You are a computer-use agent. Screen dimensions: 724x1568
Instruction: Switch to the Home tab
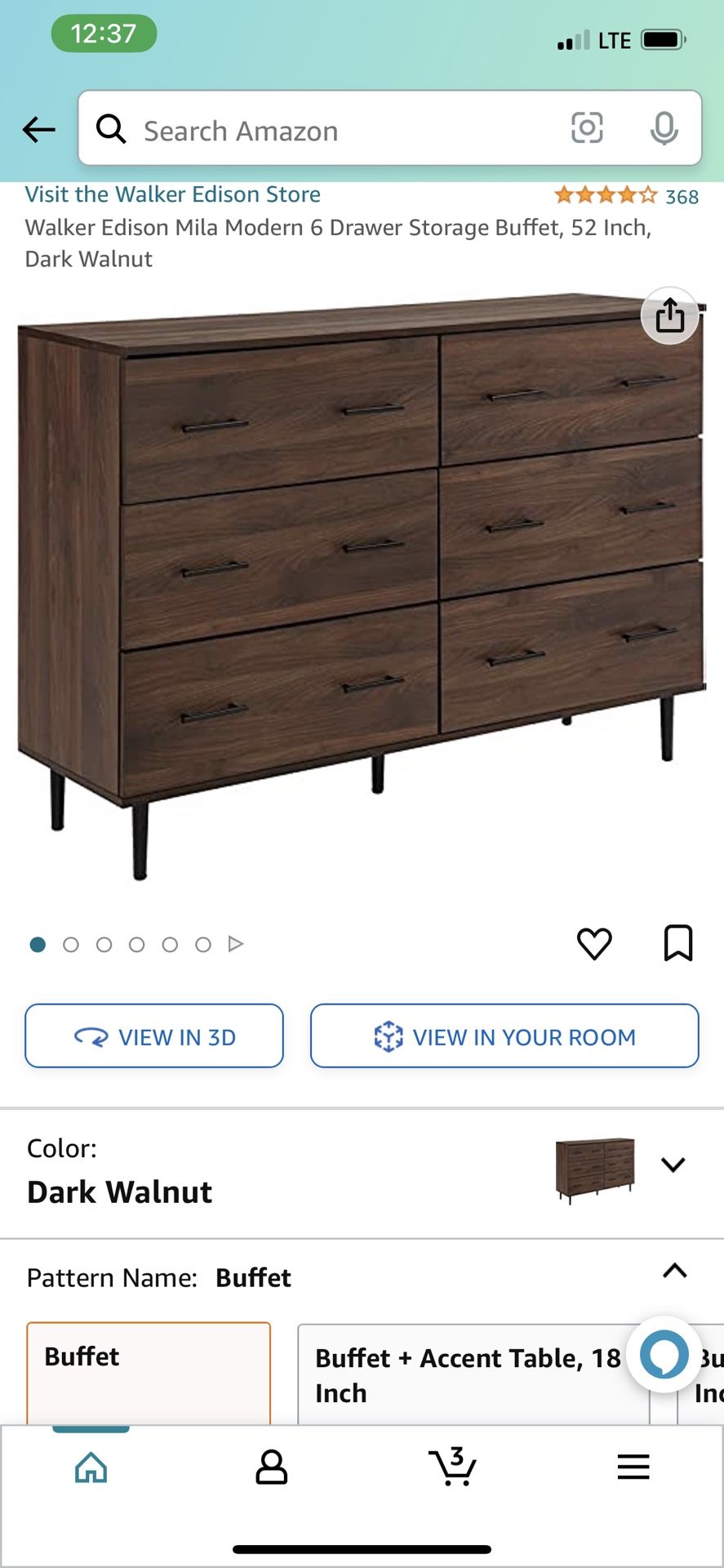tap(91, 1468)
